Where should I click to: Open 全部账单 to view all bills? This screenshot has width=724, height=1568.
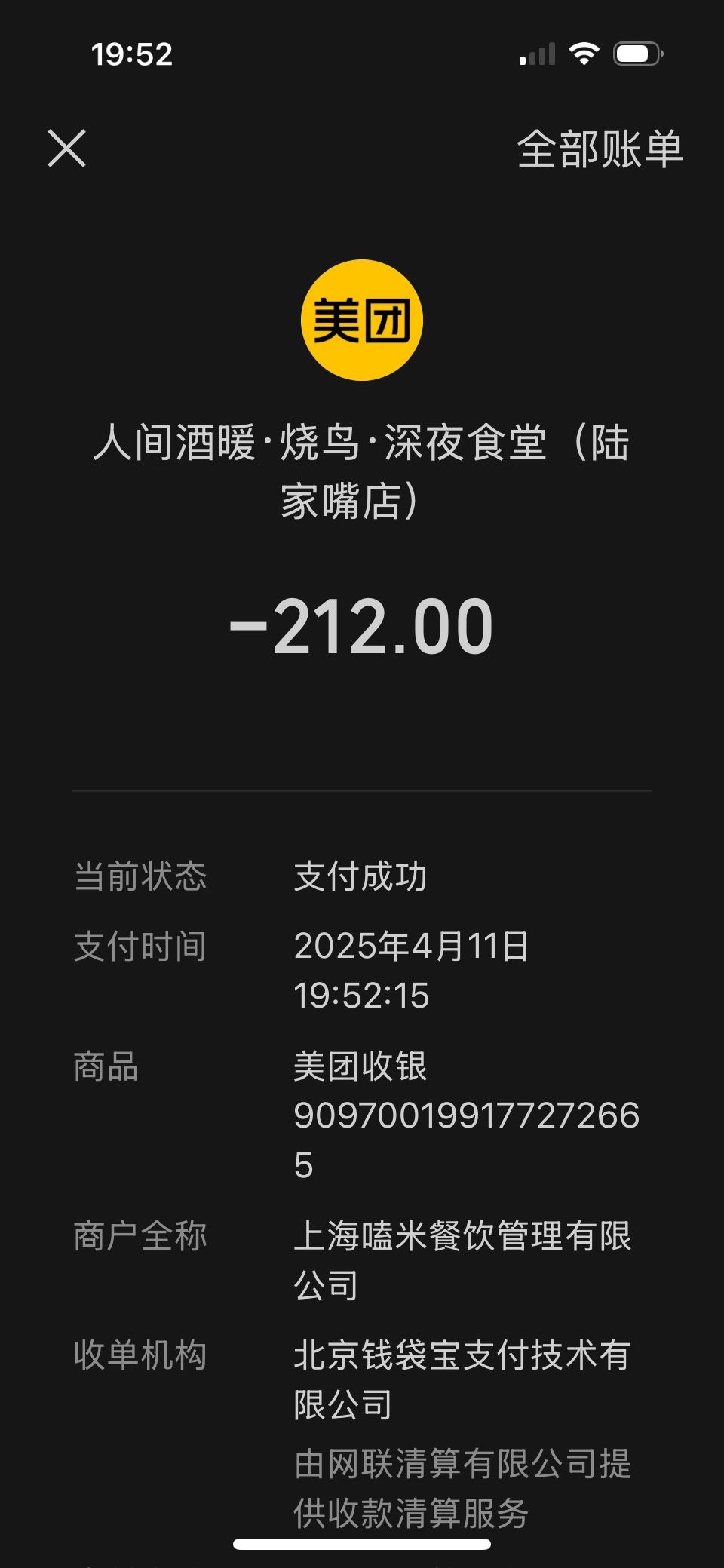point(600,149)
